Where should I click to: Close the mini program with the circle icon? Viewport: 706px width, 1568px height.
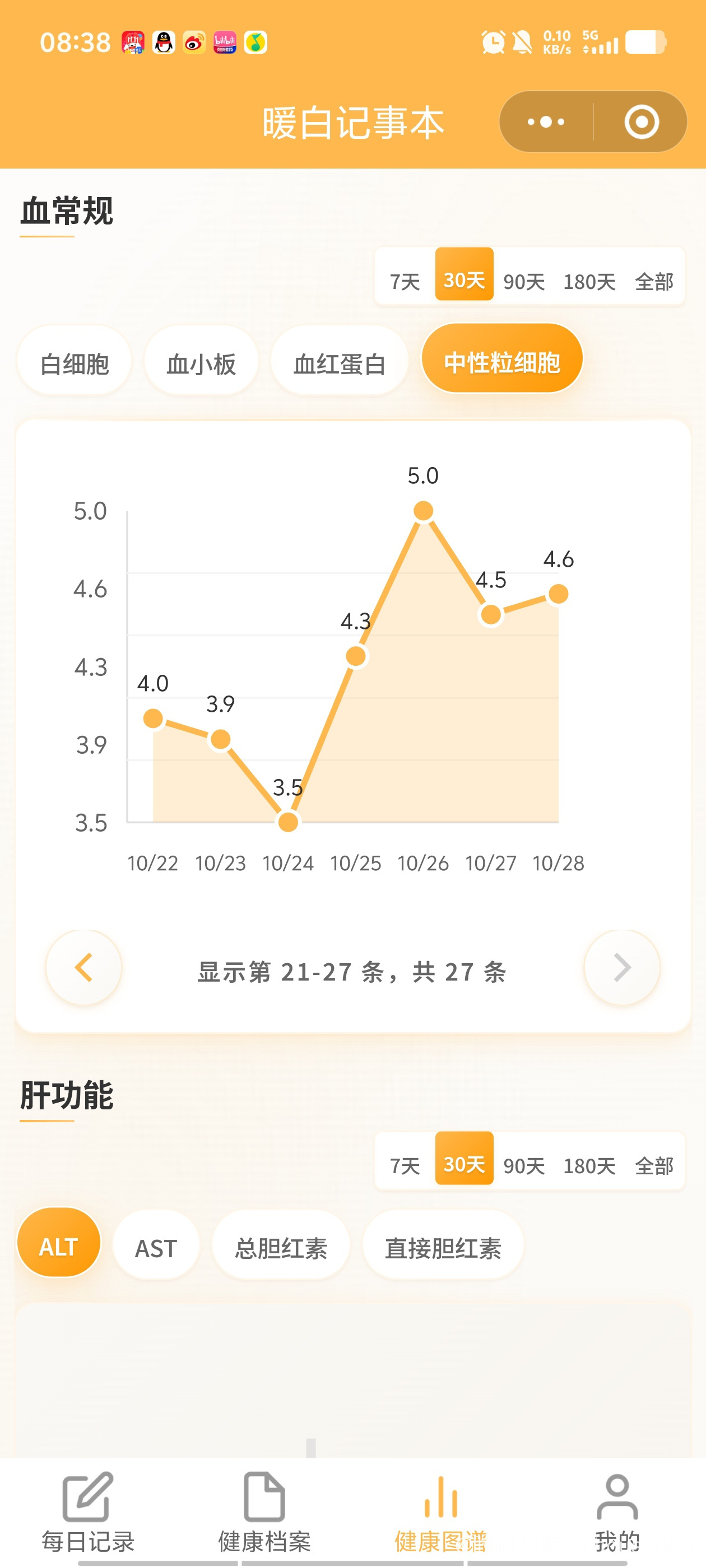pos(641,122)
